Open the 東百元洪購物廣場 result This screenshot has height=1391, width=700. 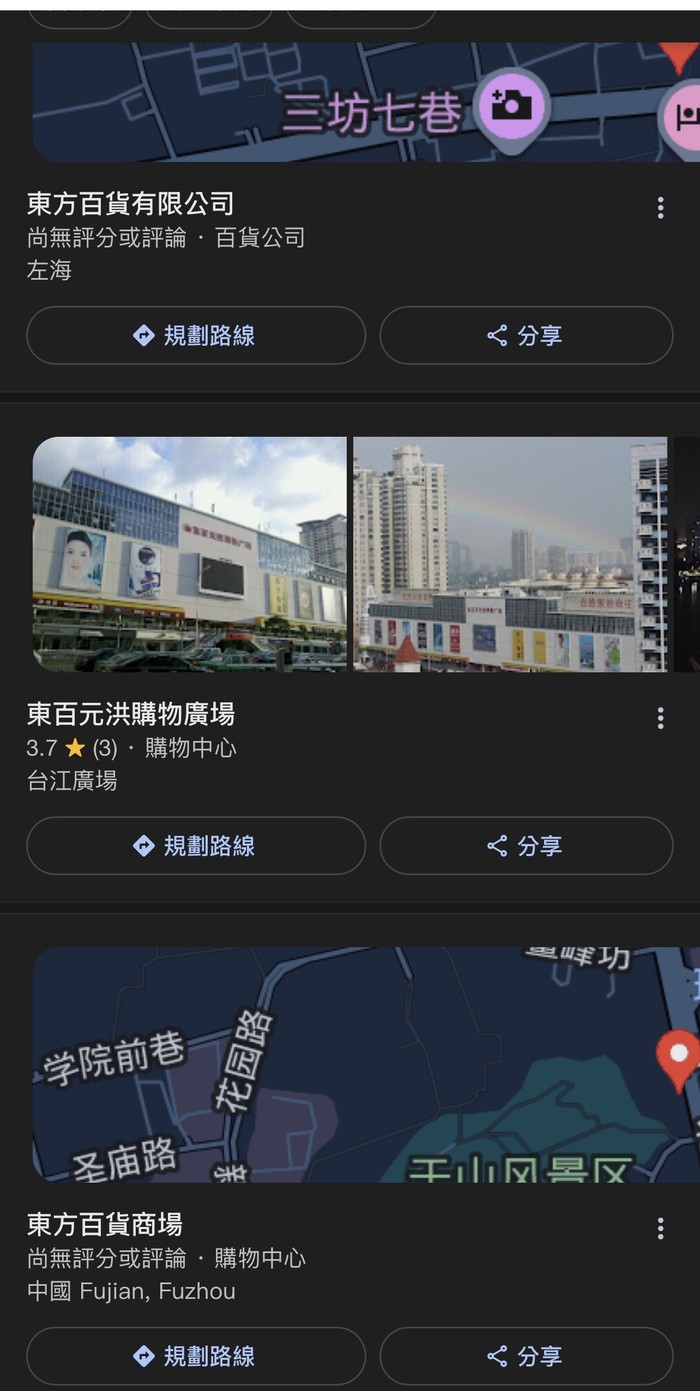[131, 714]
